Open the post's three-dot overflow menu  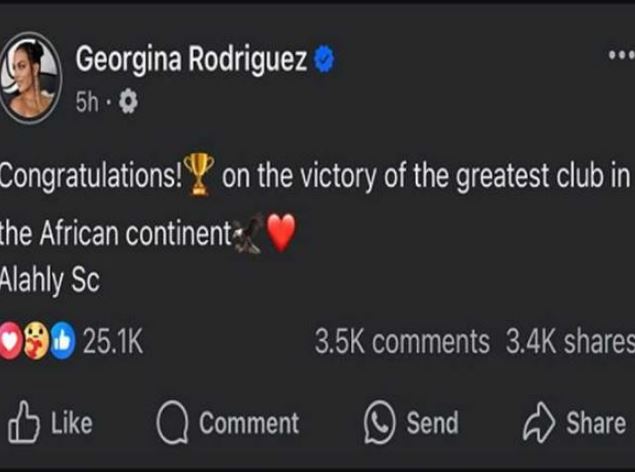(x=621, y=56)
